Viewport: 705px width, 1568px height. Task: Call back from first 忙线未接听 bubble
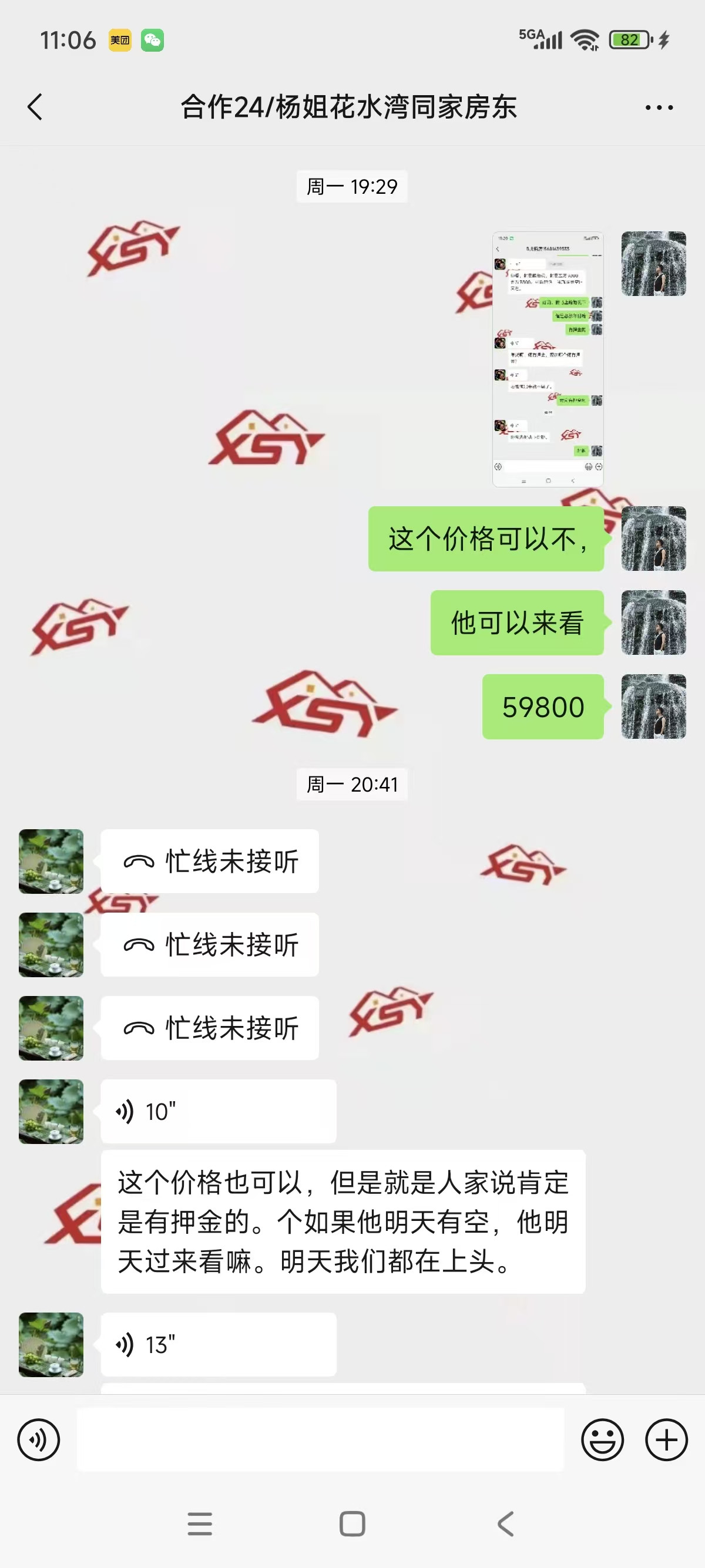click(209, 862)
